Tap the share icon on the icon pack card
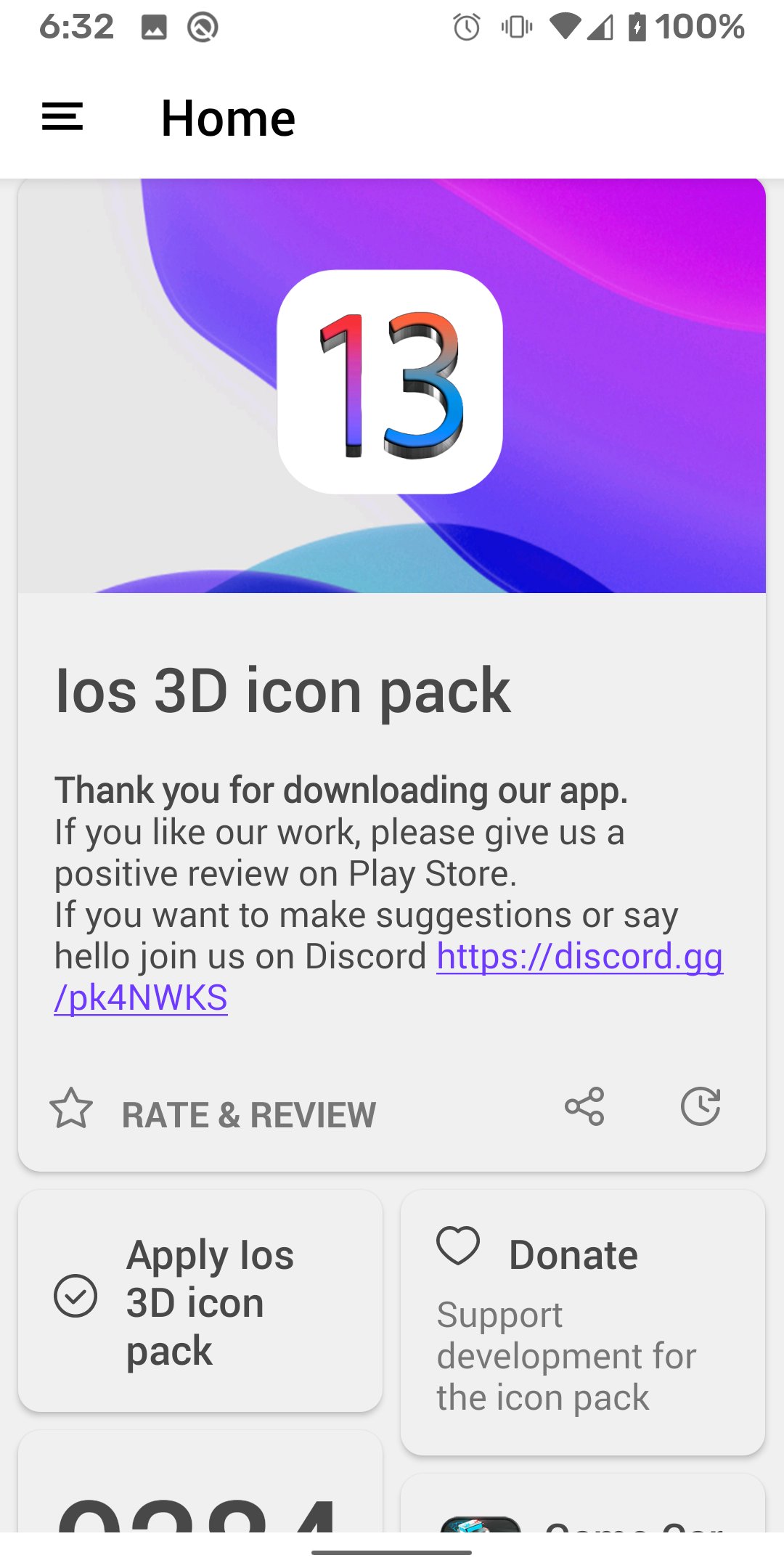 click(584, 1106)
